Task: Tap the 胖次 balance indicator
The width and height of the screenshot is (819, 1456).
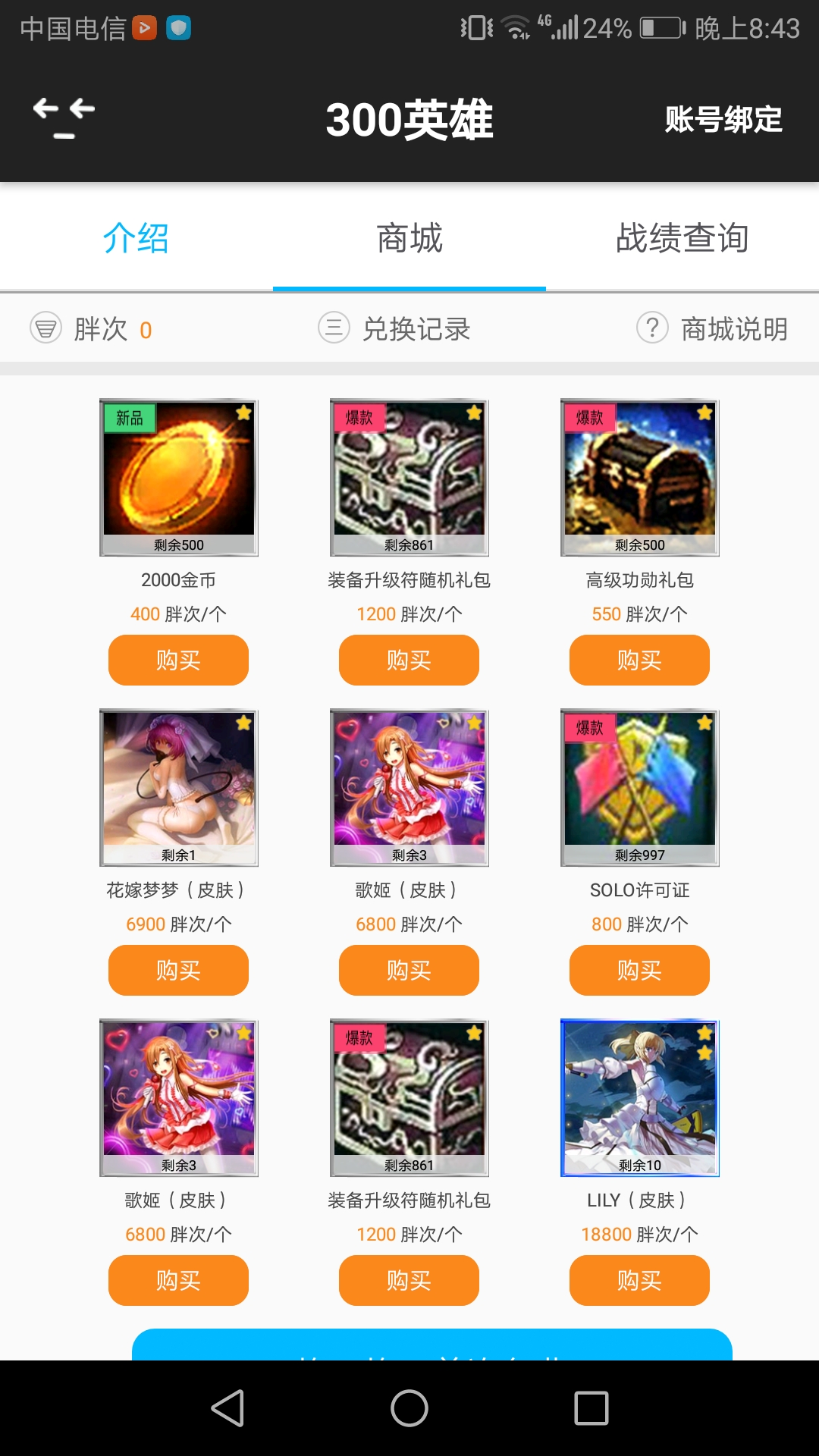Action: click(92, 329)
